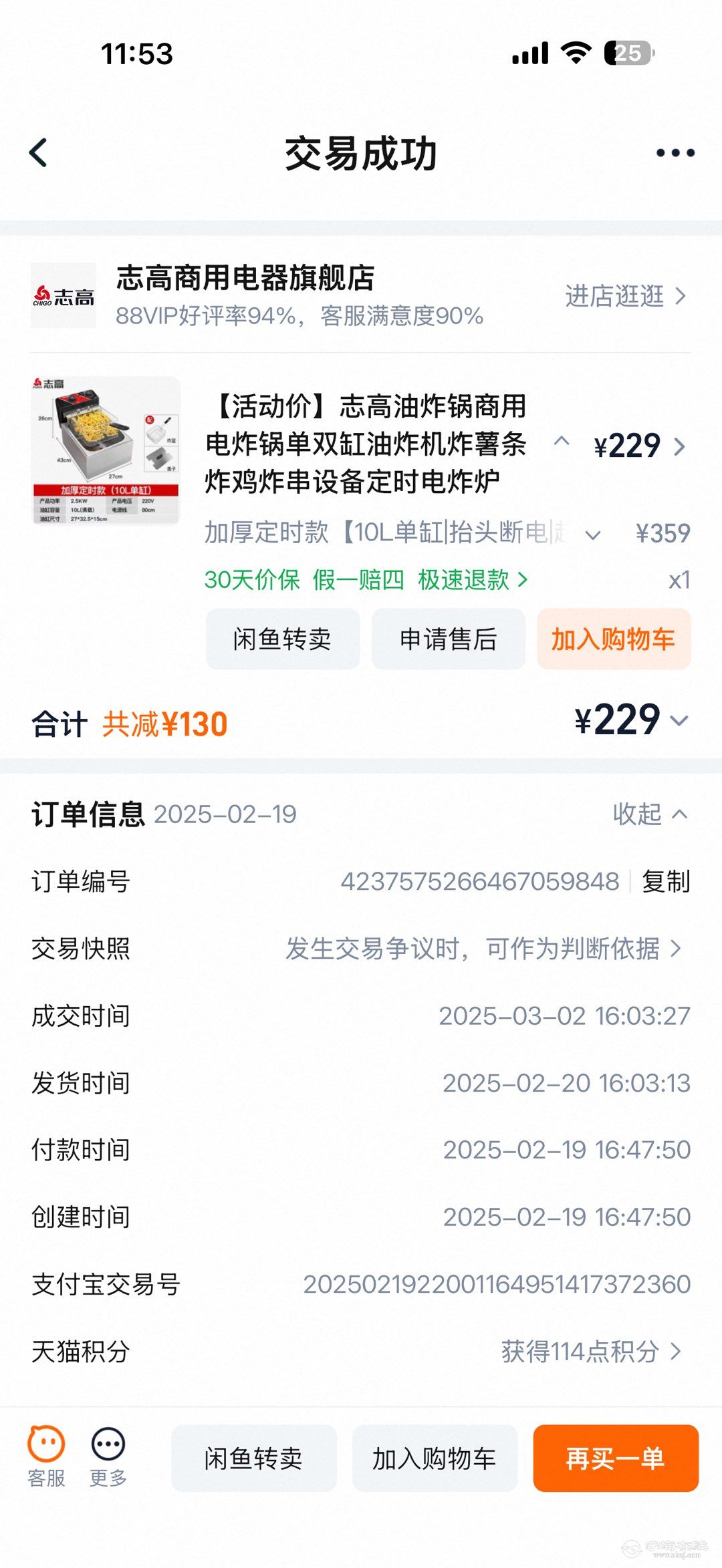Expand the 加厚定时款 spec dropdown
The height and width of the screenshot is (1568, 722).
pos(592,534)
